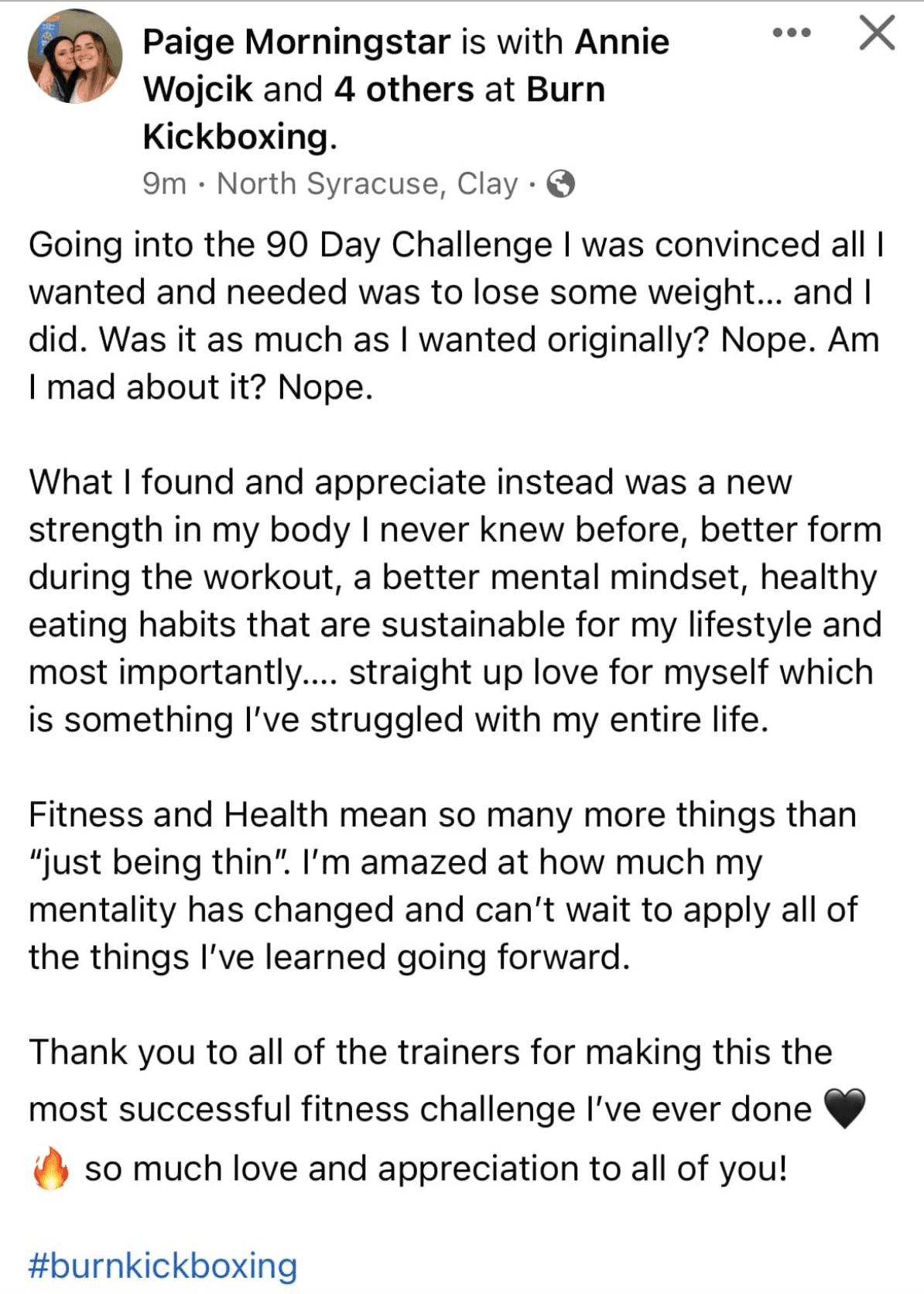Screen dimensions: 924x1294
Task: Open Paige Morningstar's profile name link
Action: click(296, 42)
